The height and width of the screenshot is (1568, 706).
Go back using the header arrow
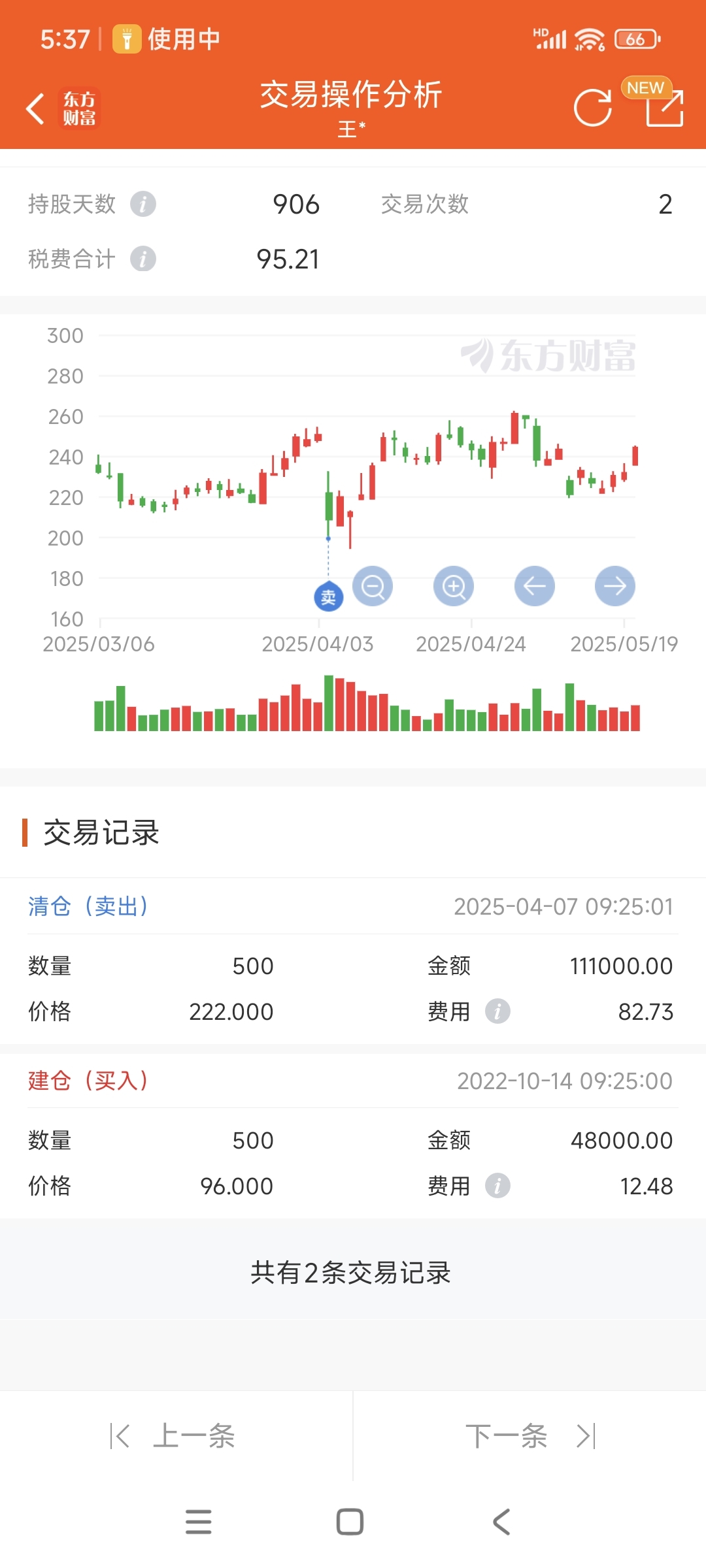35,108
